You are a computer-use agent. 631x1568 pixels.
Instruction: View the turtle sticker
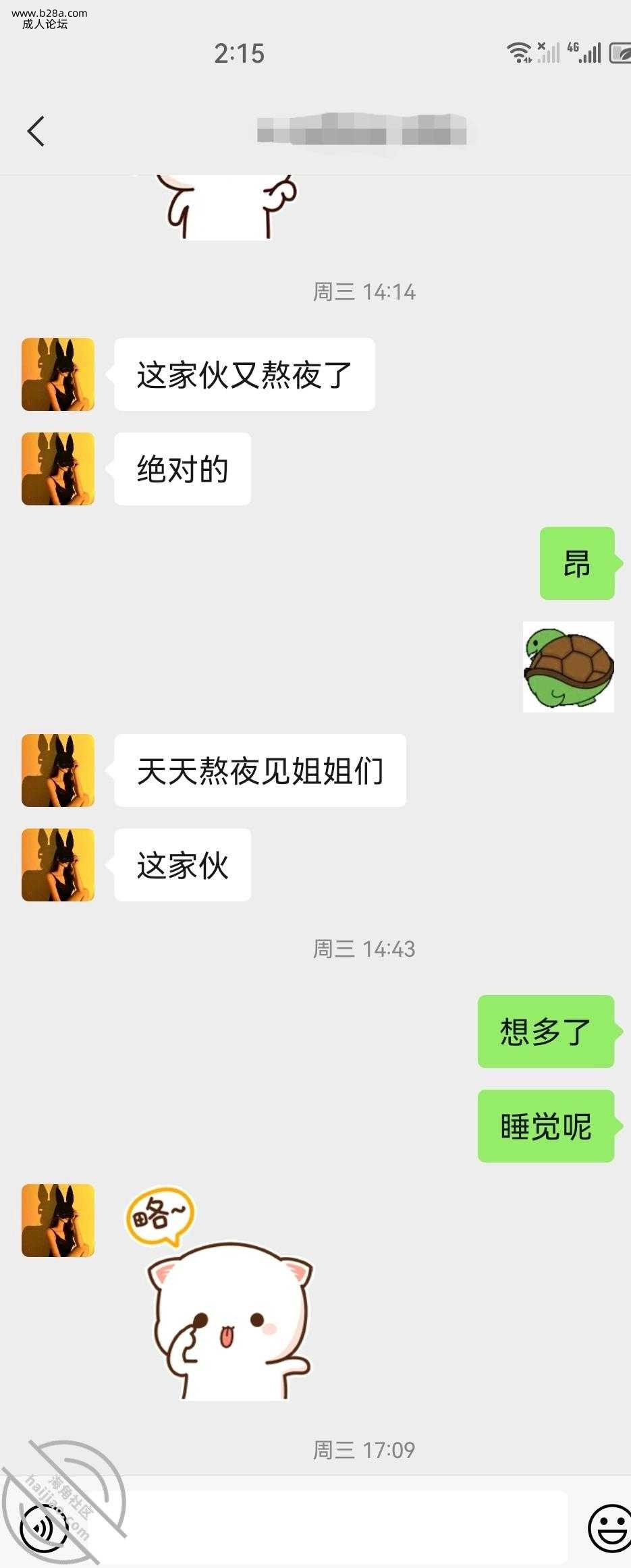(568, 667)
